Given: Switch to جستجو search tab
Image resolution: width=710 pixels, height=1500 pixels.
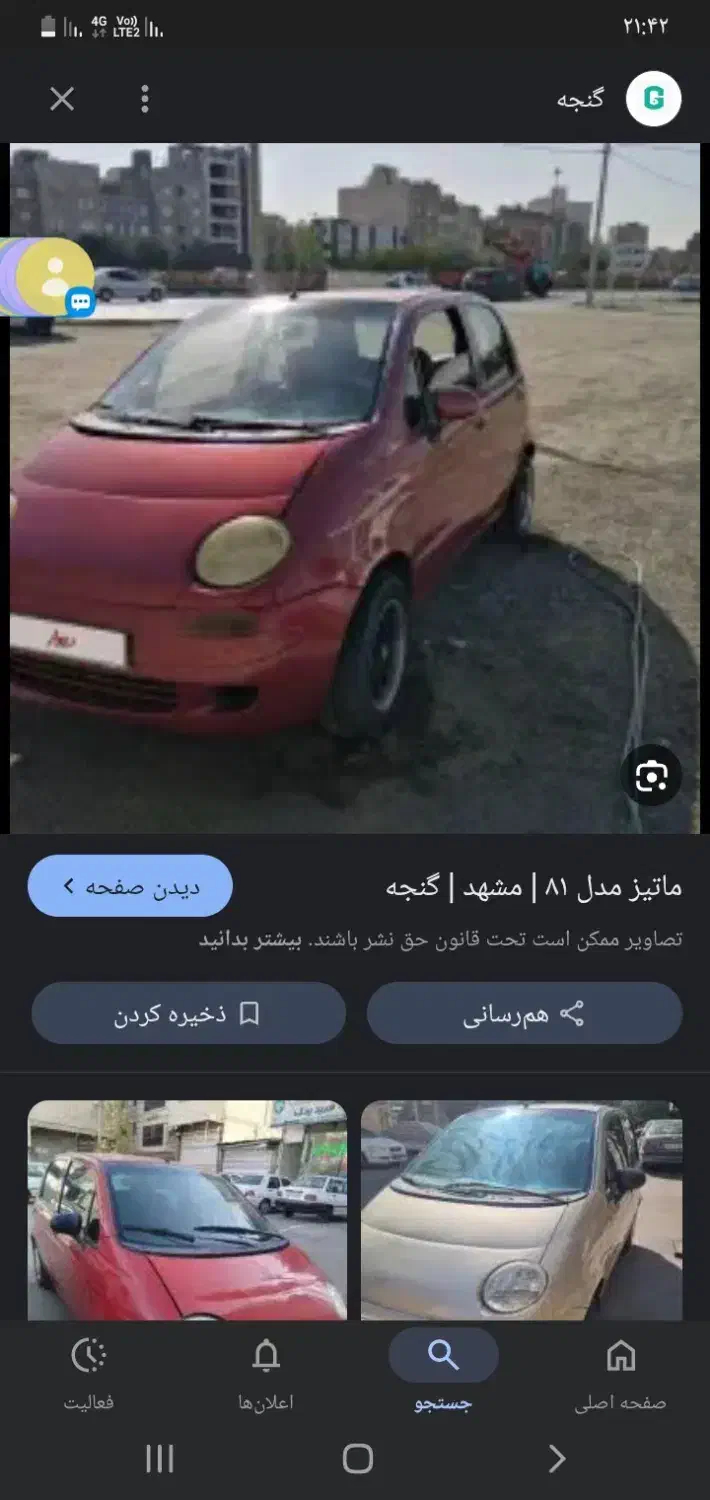Looking at the screenshot, I should point(443,1376).
